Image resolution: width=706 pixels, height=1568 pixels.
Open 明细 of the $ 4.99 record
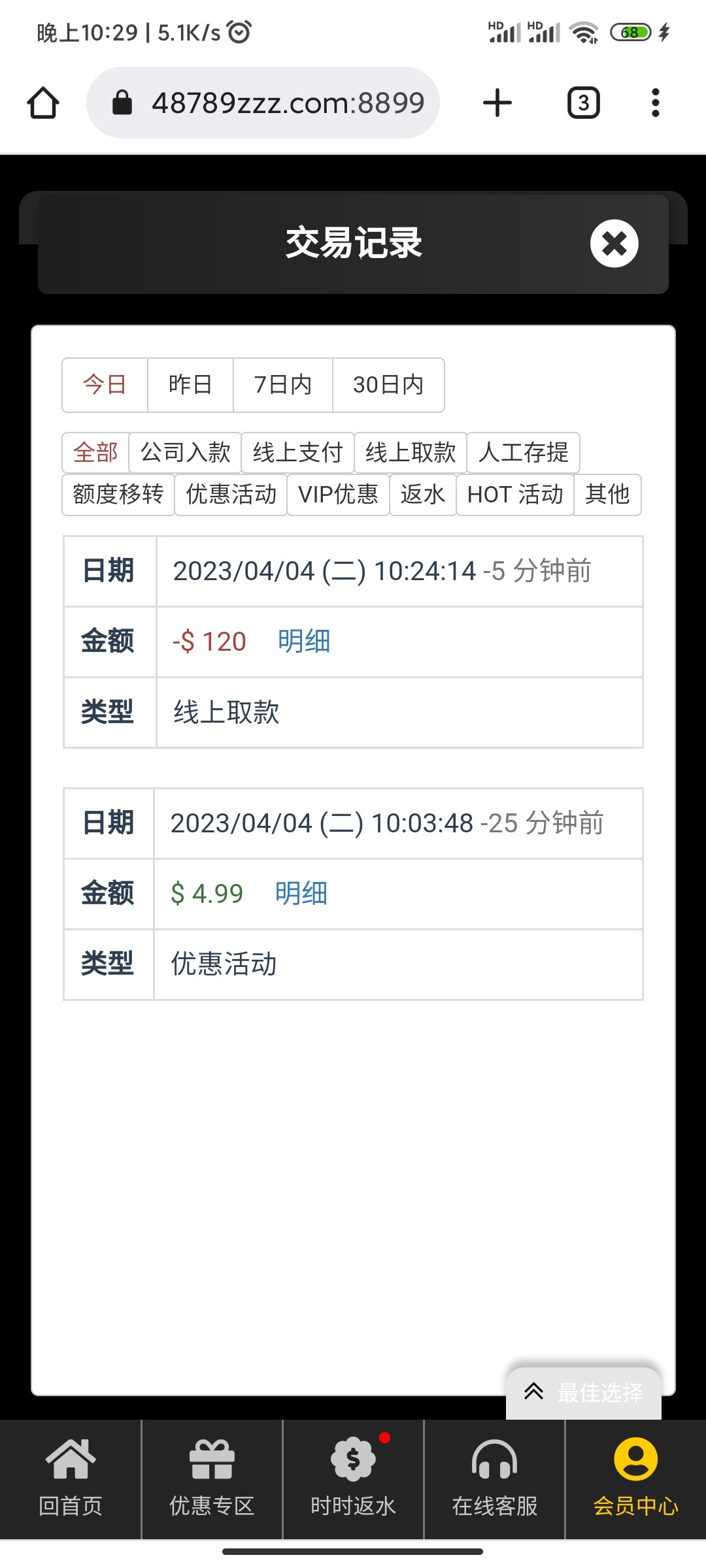coord(301,894)
